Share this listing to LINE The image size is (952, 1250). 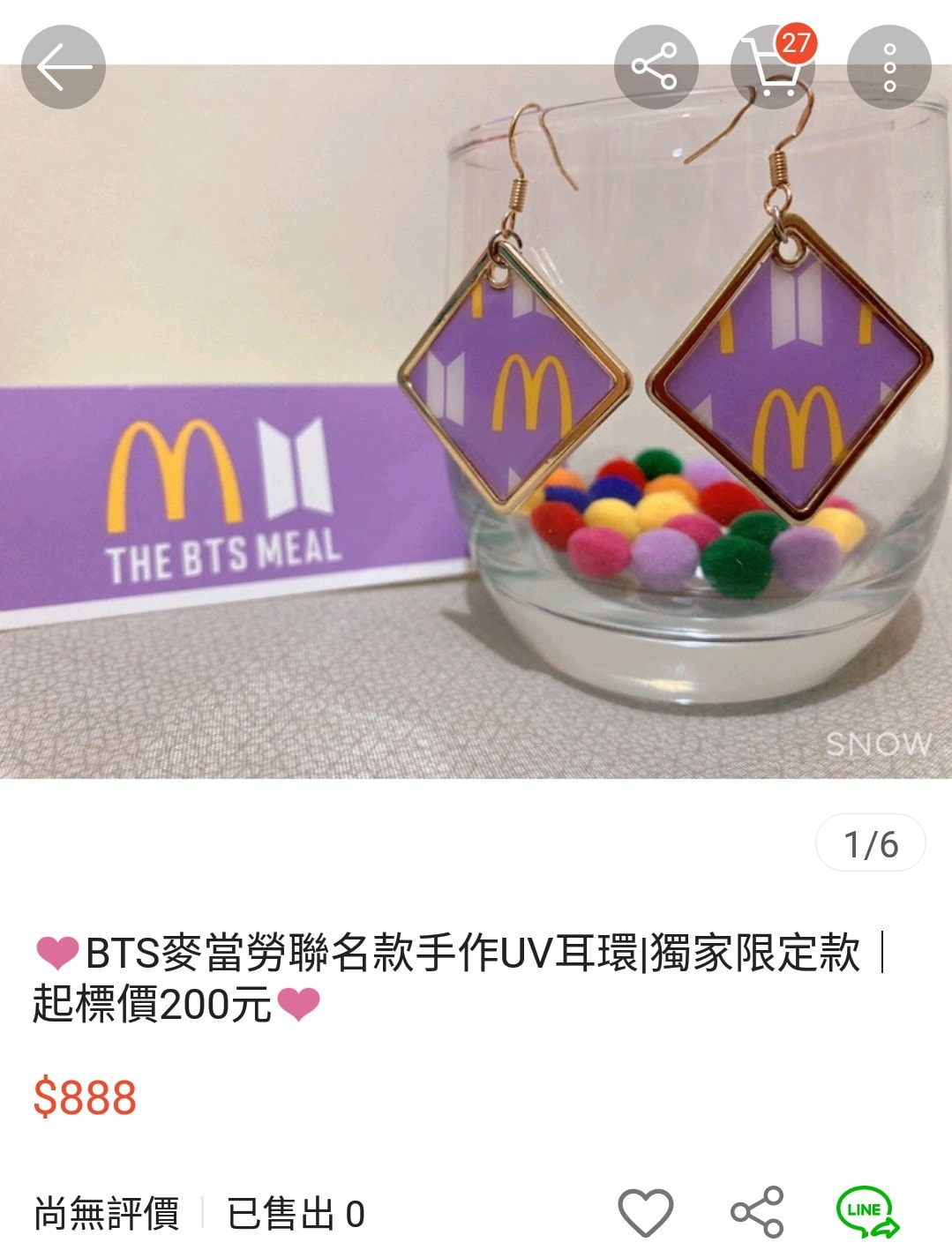click(867, 1212)
